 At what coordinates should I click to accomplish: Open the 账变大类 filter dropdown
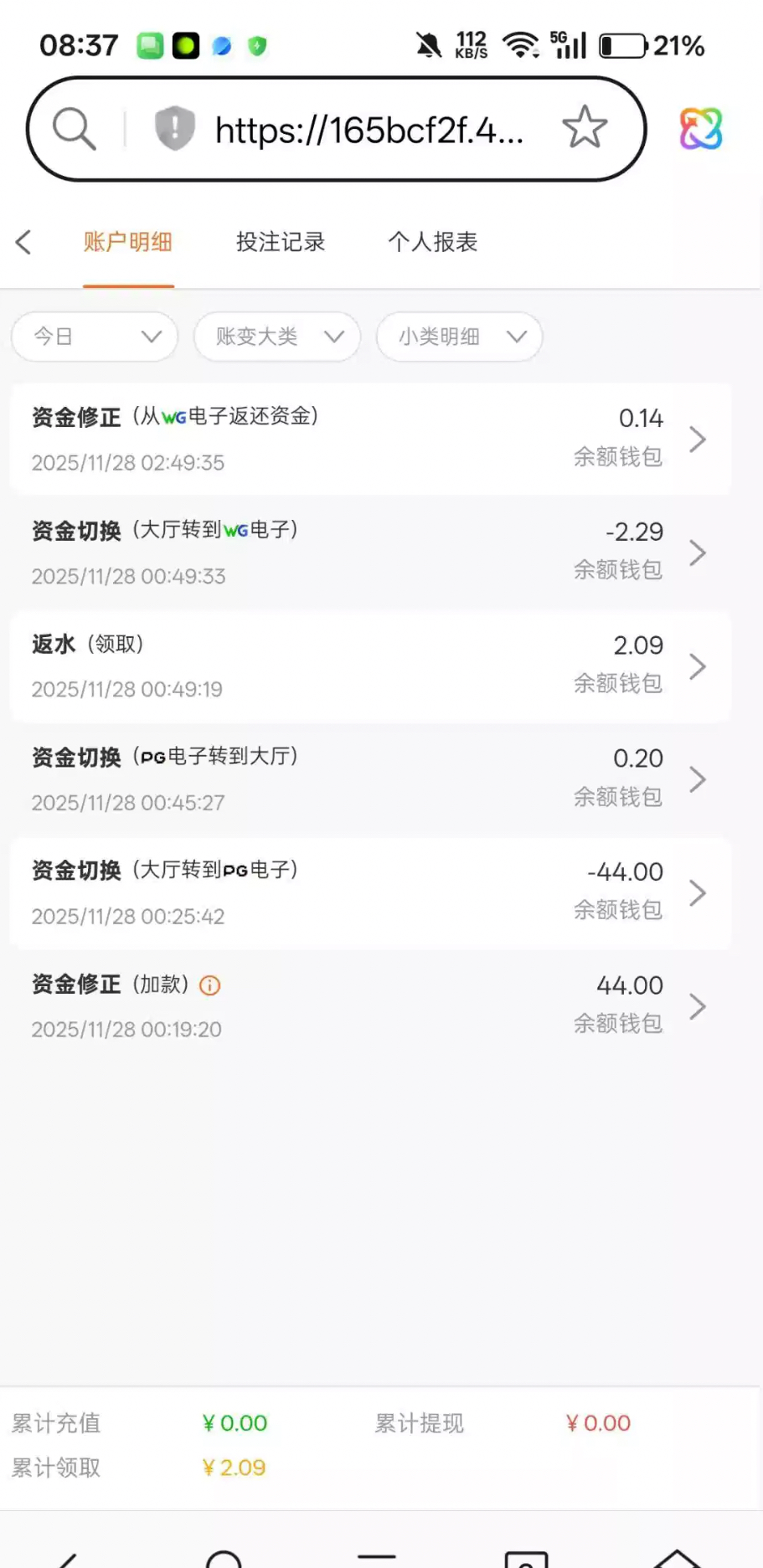coord(277,337)
